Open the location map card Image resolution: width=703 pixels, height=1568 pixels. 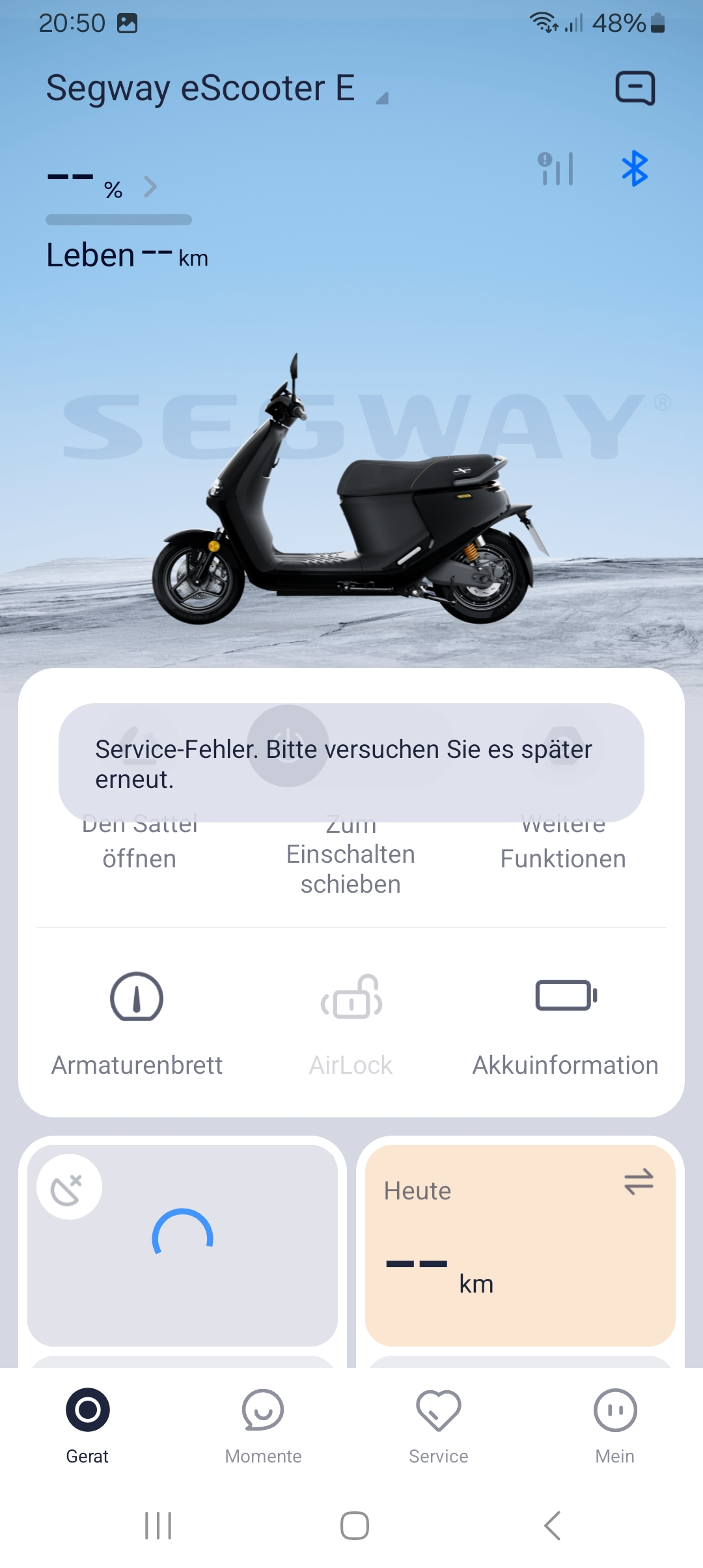182,1245
